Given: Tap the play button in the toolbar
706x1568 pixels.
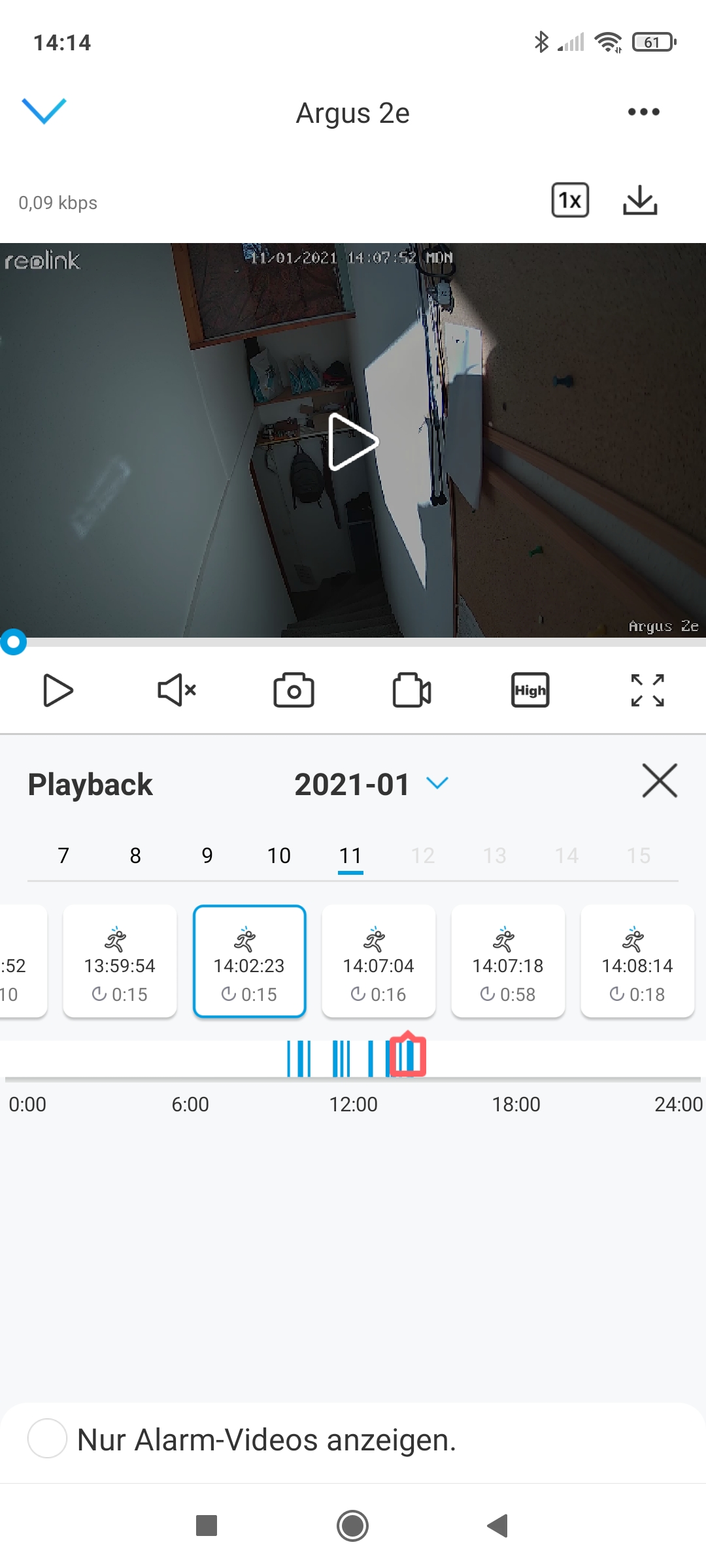Looking at the screenshot, I should [x=58, y=691].
